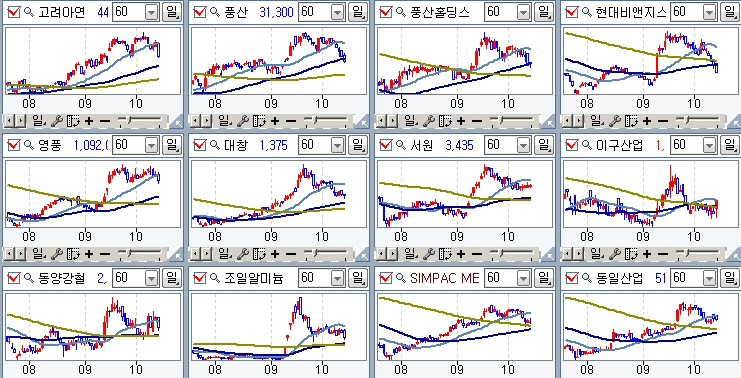
Task: Expand the 60 dropdown in 대창 panel
Action: [337, 146]
